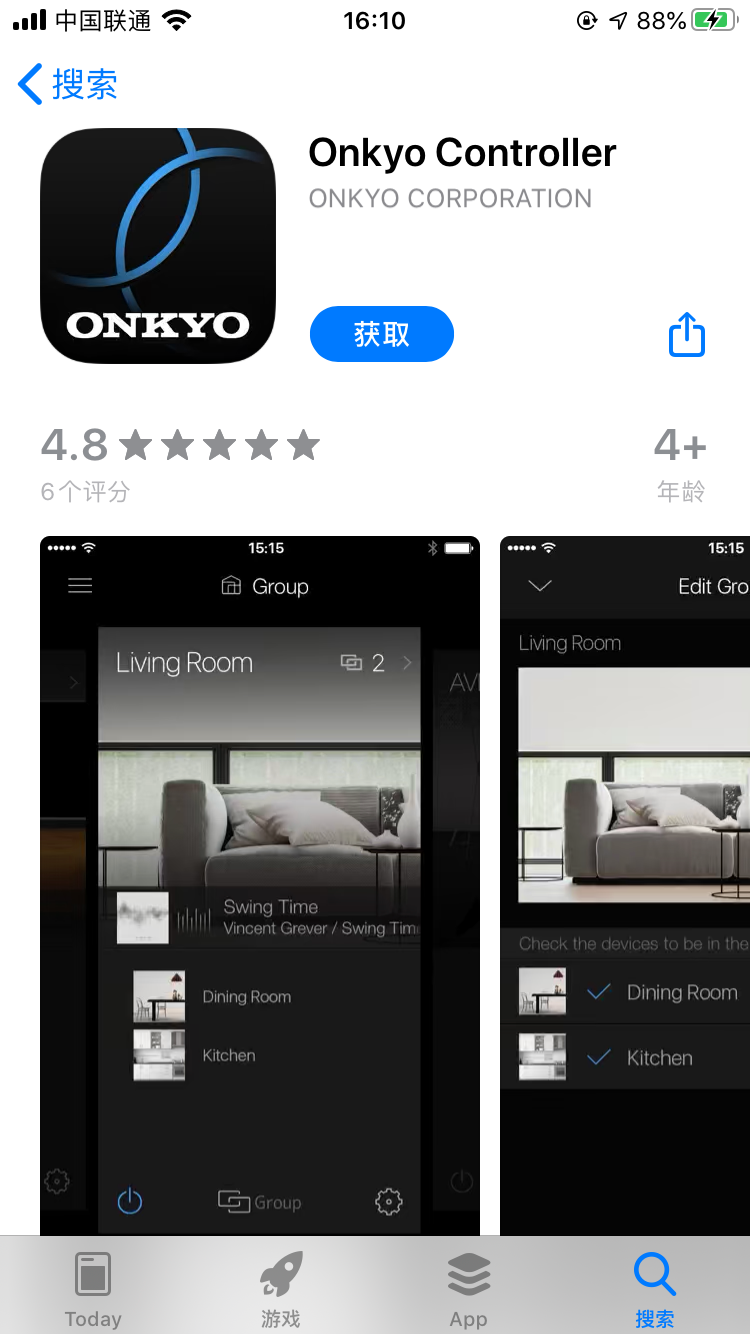The image size is (750, 1334).
Task: Select the 搜索 tab
Action: coord(655,1290)
